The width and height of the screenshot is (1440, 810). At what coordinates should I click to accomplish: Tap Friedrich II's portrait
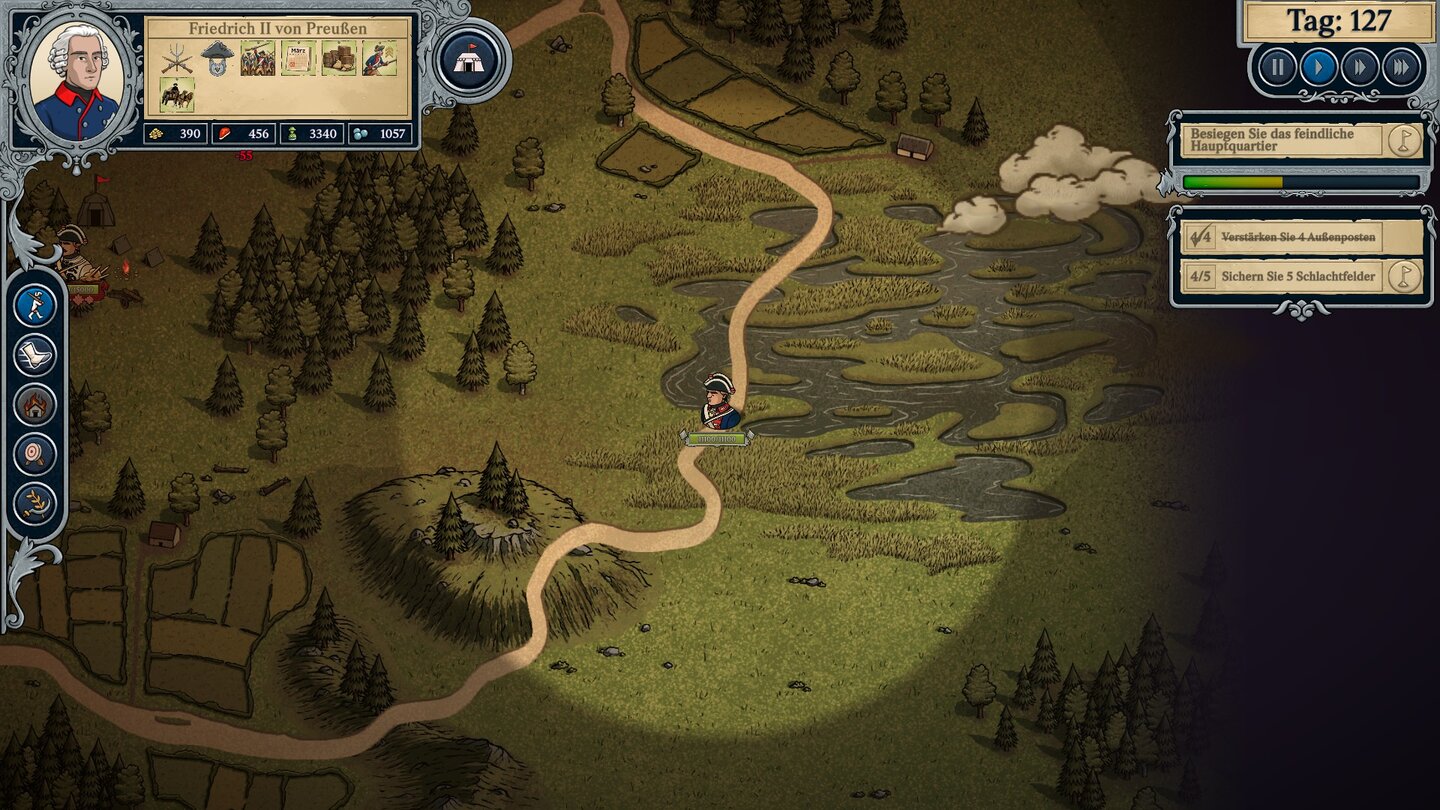[x=75, y=82]
